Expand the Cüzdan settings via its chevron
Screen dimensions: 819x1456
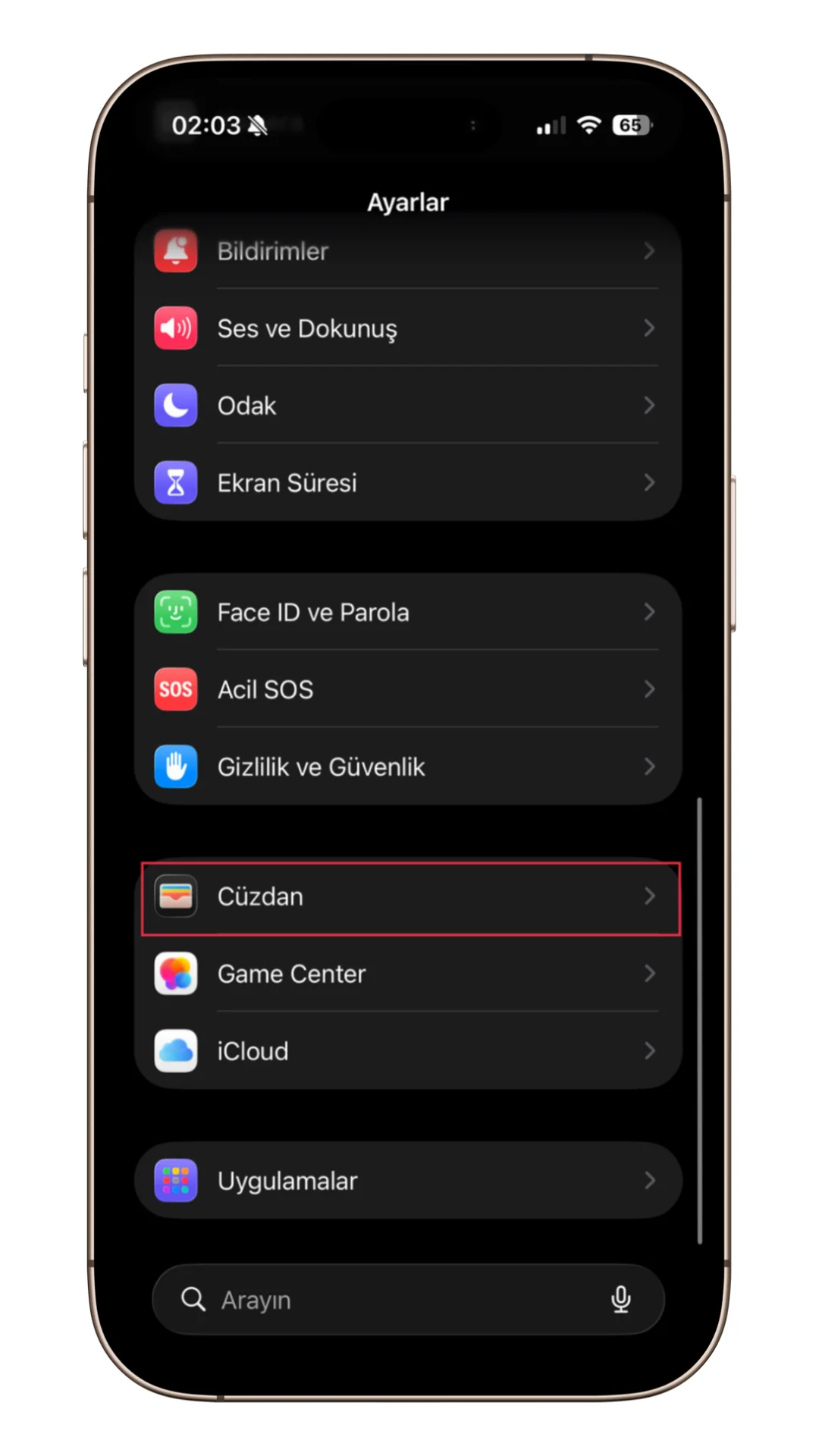[x=650, y=896]
